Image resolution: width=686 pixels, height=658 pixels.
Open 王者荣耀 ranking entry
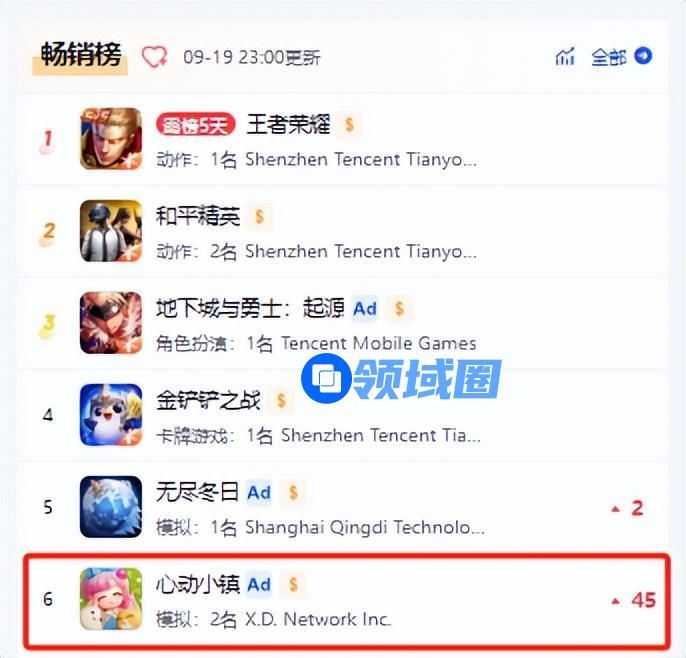287,125
